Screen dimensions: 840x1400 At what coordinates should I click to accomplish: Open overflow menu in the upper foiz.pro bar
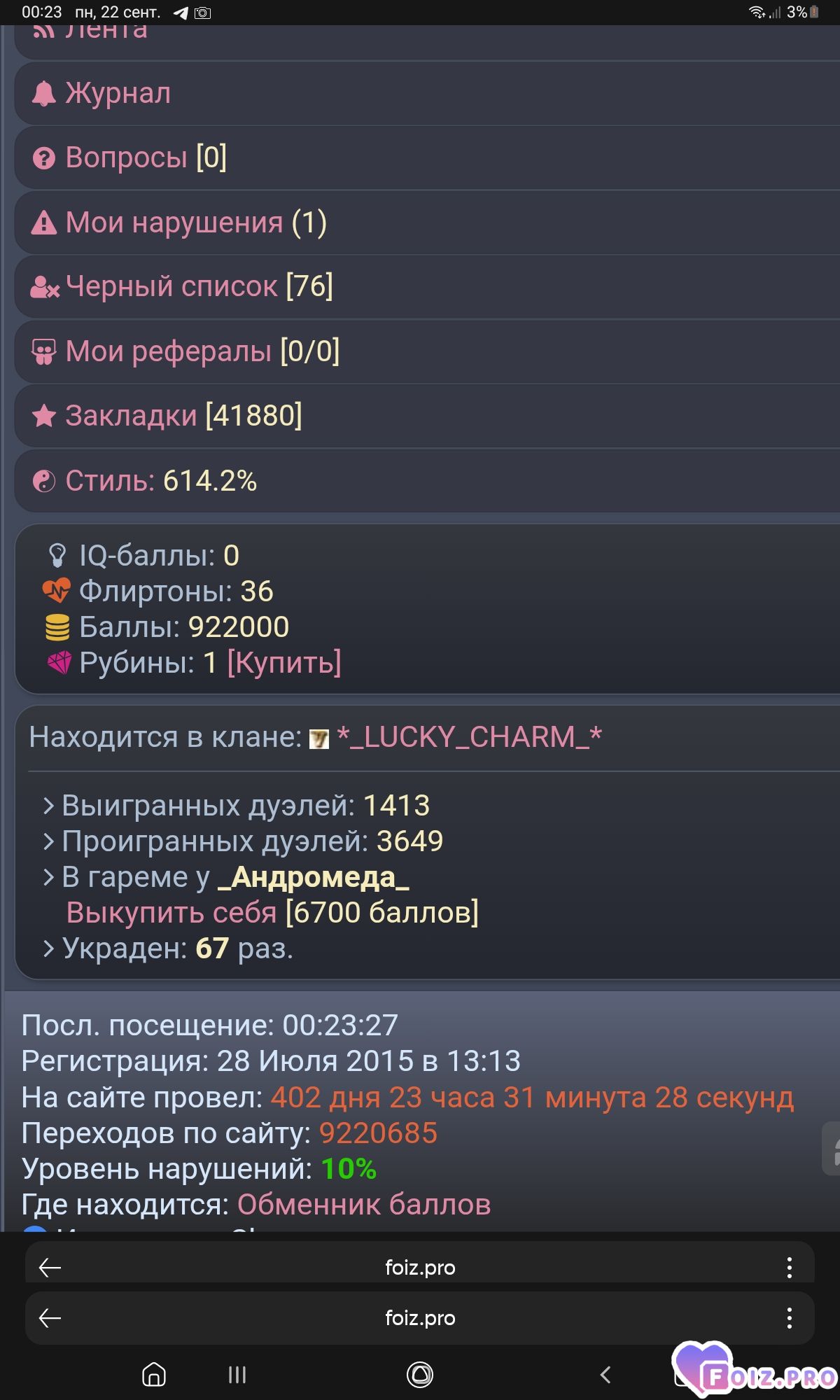pyautogui.click(x=789, y=1268)
